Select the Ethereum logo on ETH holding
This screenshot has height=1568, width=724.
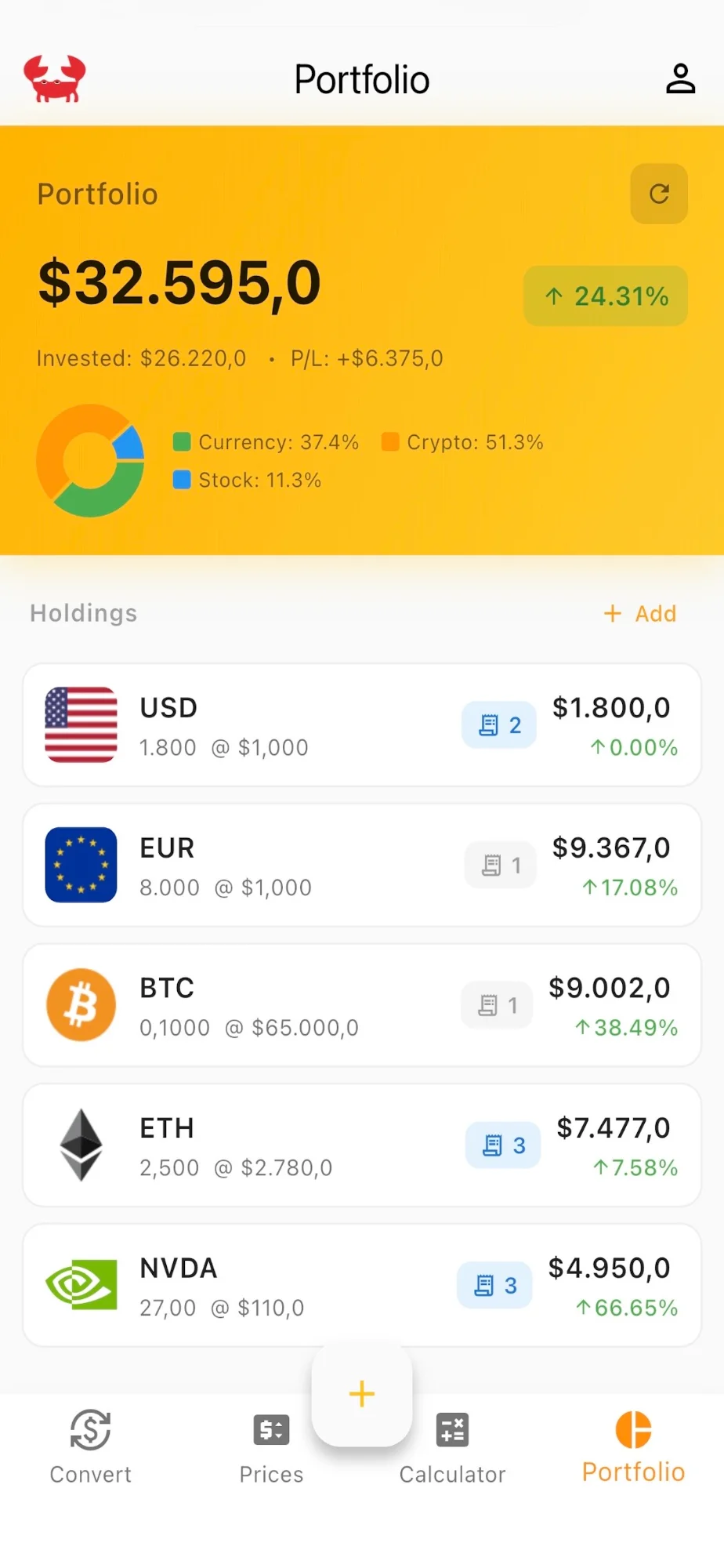[x=81, y=1144]
